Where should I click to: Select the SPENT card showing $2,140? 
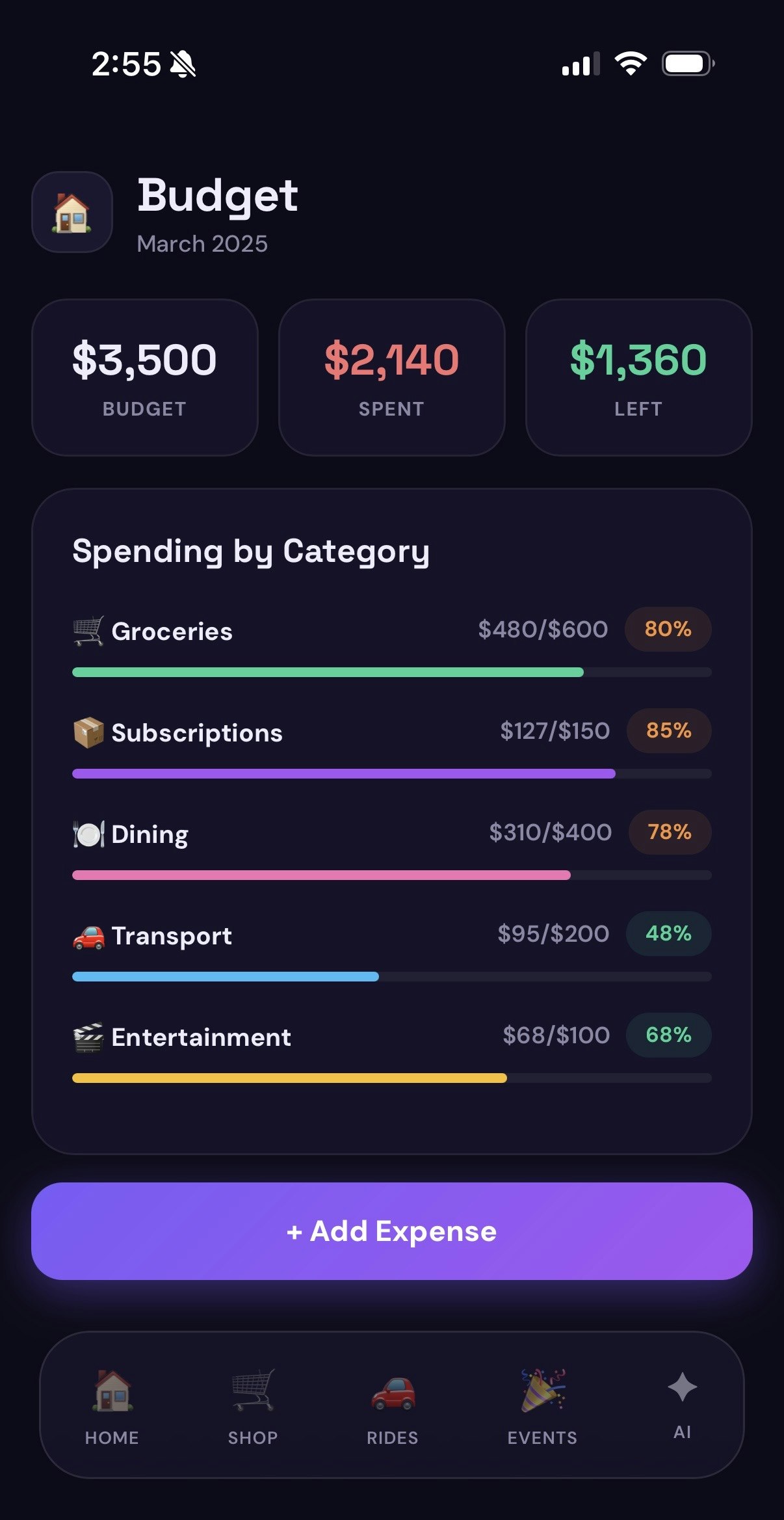coord(391,377)
